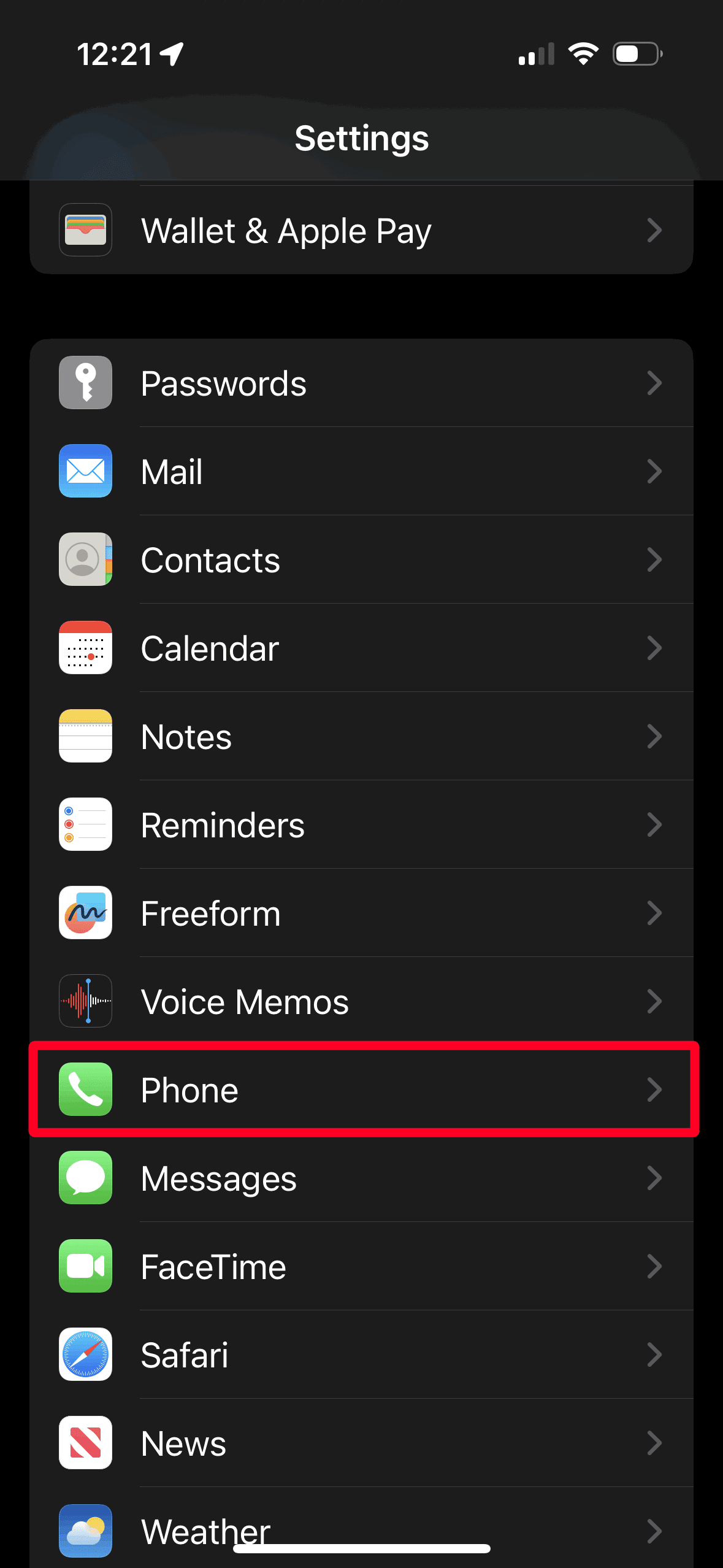This screenshot has height=1568, width=723.
Task: Open the News settings entry
Action: [362, 1443]
